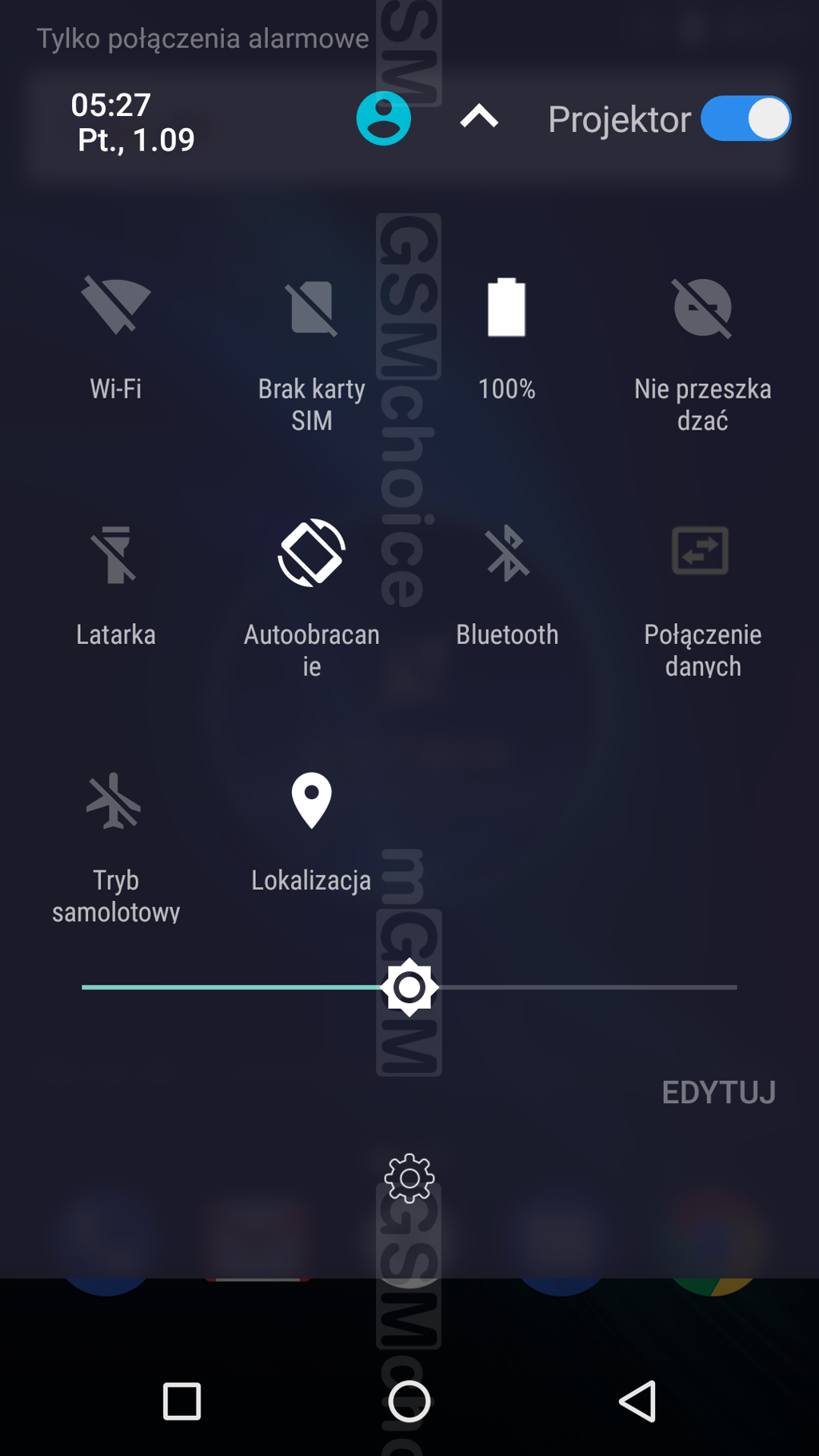Toggle Połączenie danych mobile data

(701, 552)
